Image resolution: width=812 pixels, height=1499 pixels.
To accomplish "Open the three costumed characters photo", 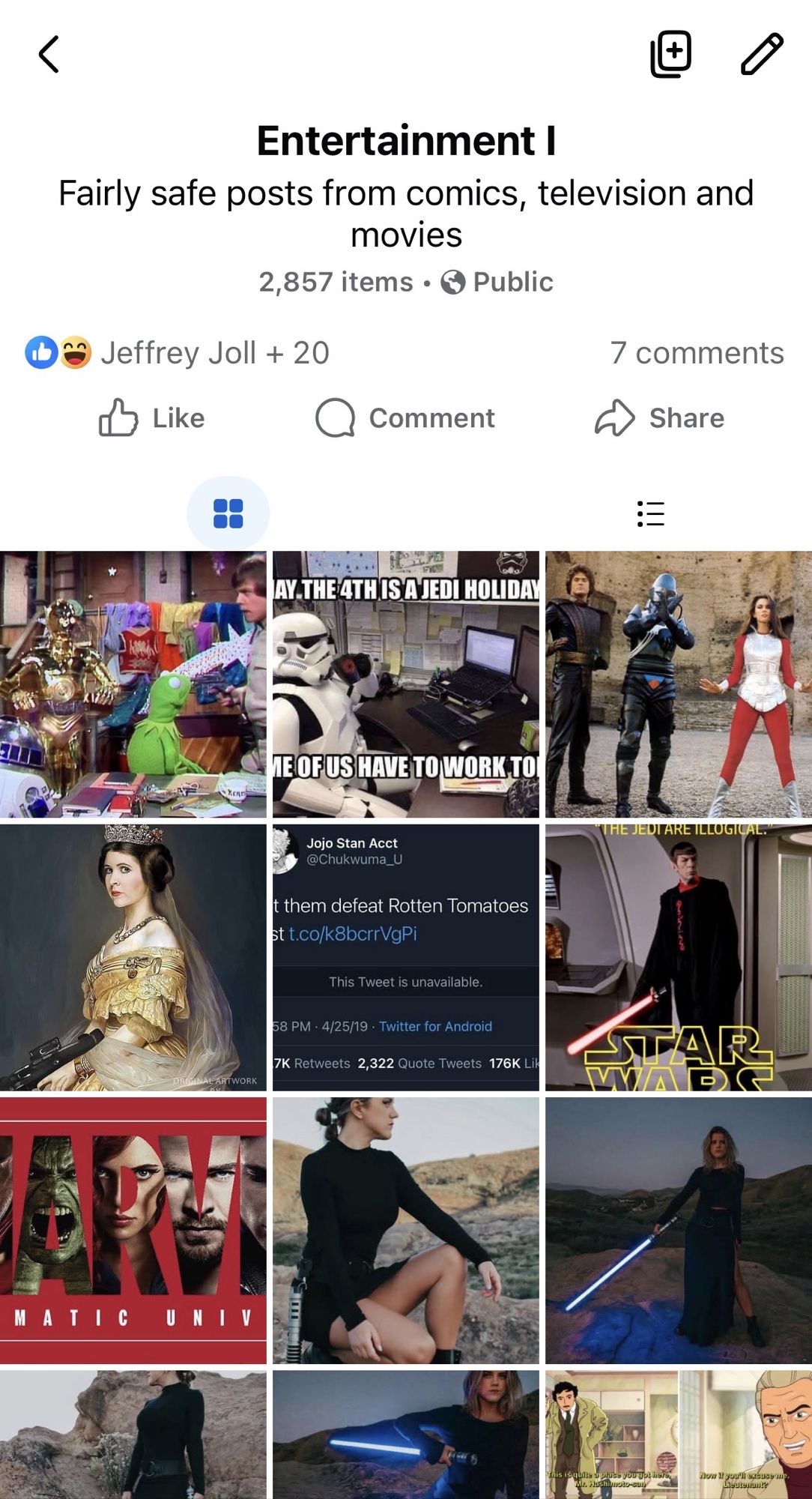I will [678, 684].
